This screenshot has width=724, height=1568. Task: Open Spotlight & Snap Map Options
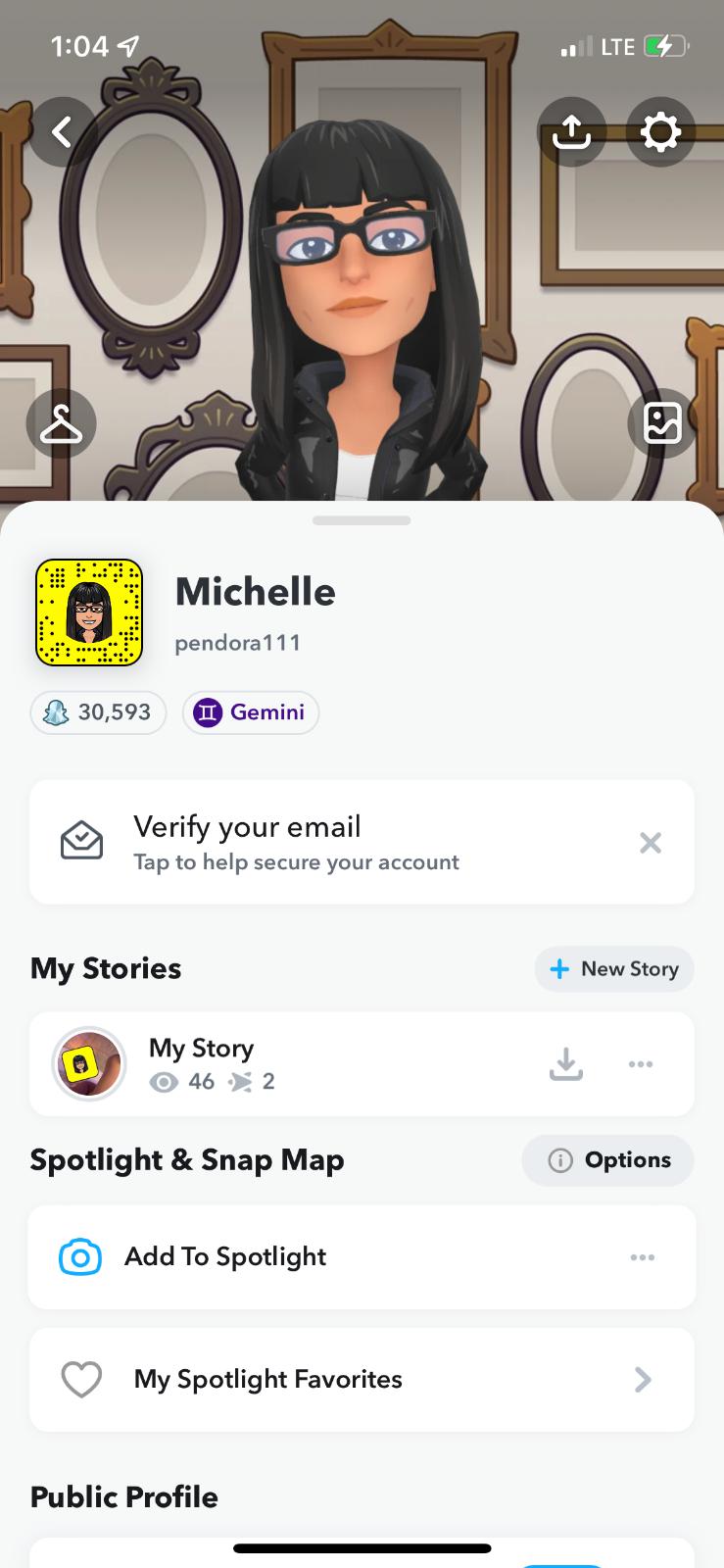click(x=608, y=1159)
